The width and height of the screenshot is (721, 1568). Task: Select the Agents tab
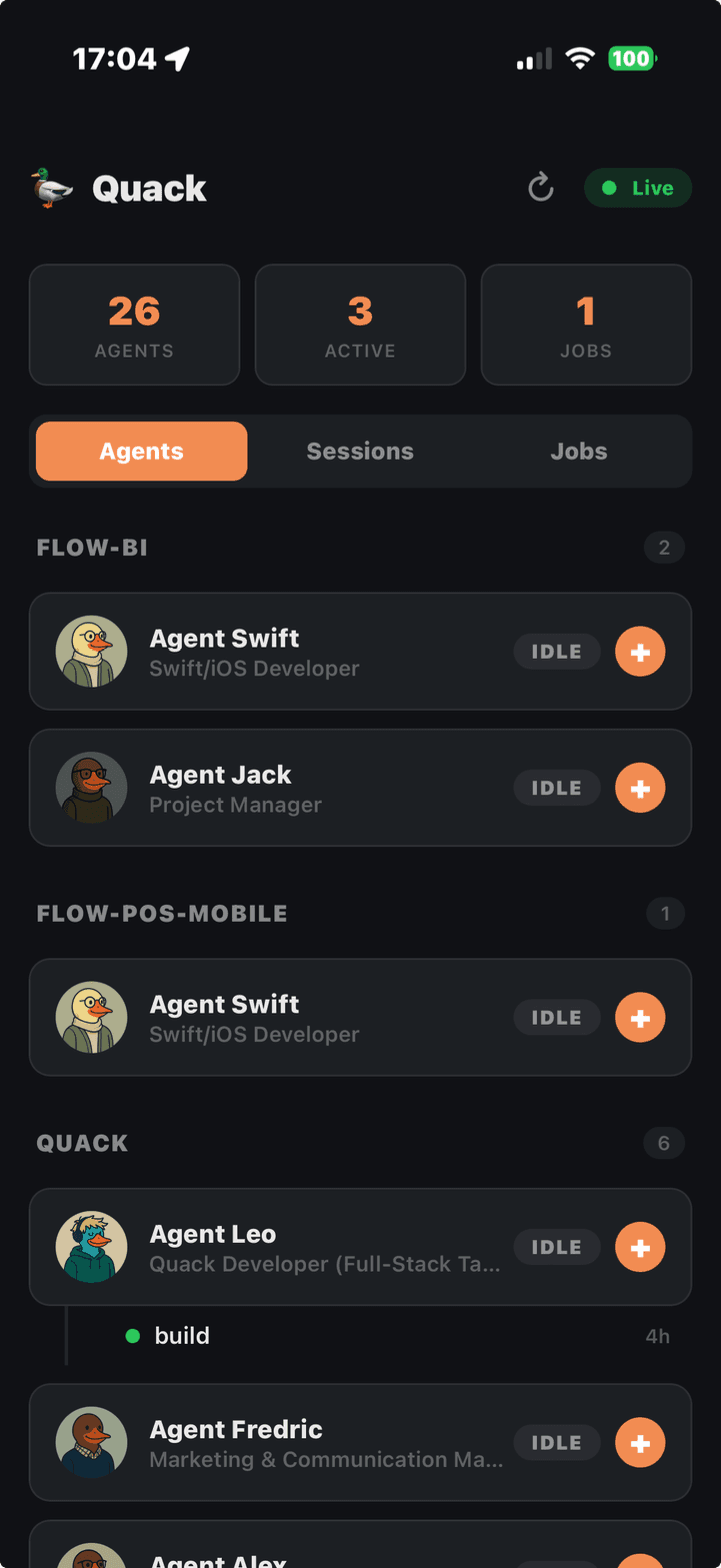pyautogui.click(x=141, y=451)
